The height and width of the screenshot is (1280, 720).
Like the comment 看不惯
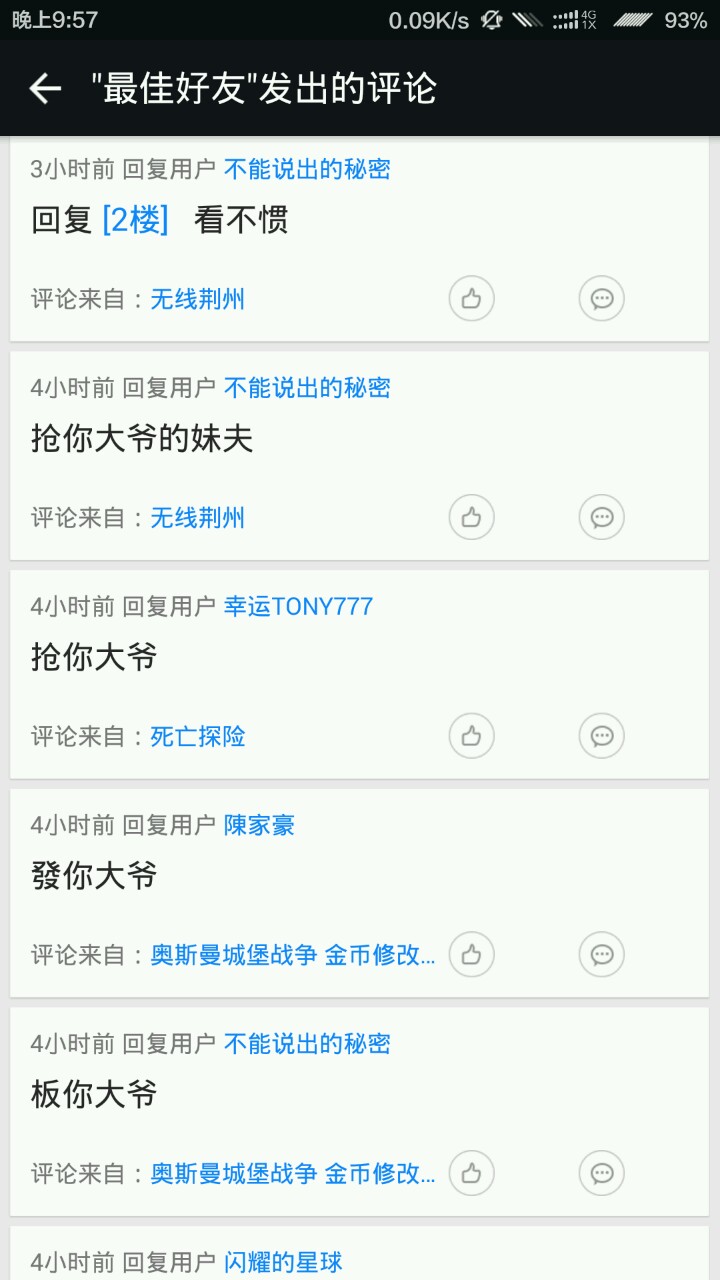[472, 298]
